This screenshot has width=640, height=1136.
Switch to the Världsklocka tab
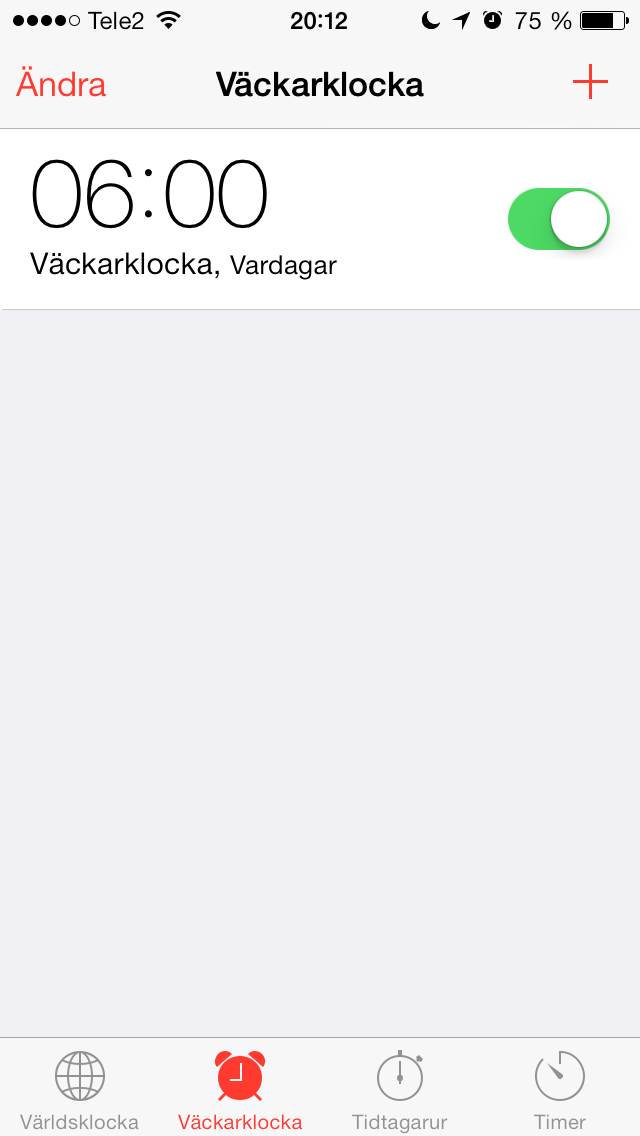coord(79,1088)
